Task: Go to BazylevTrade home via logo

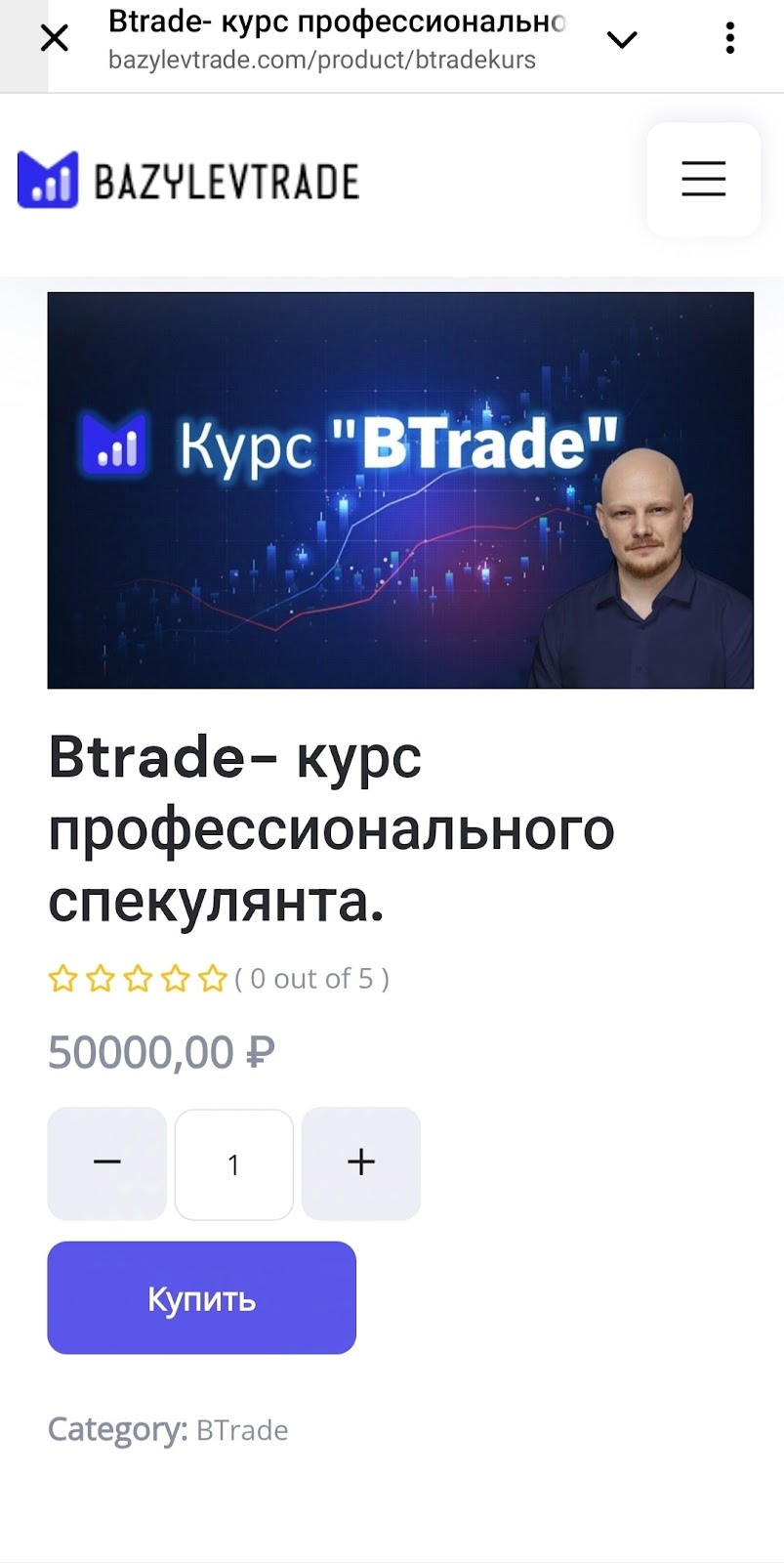Action: (188, 181)
